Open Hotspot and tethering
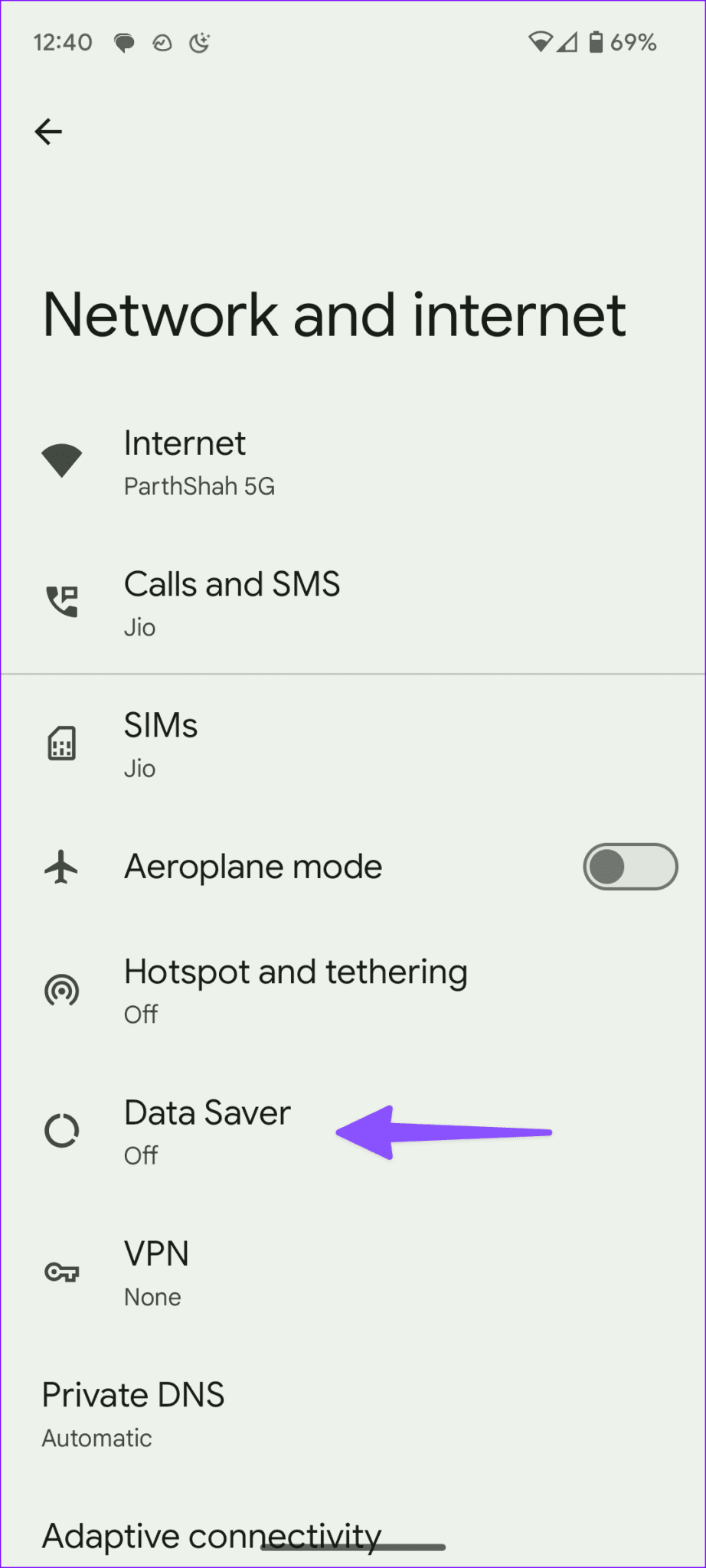This screenshot has width=706, height=1568. 295,990
